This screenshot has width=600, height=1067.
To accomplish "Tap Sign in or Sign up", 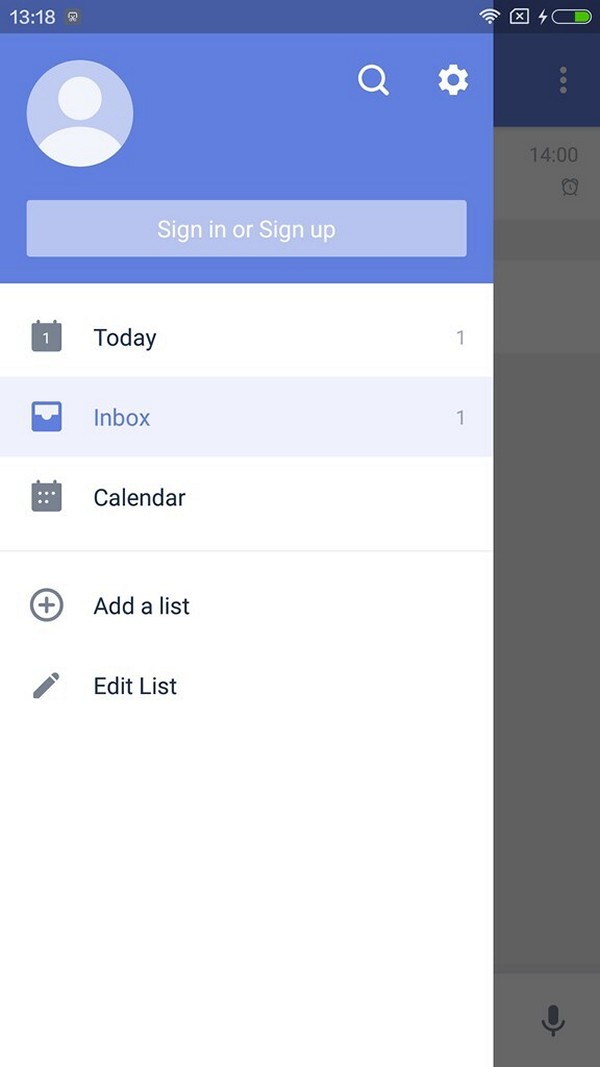I will (246, 229).
